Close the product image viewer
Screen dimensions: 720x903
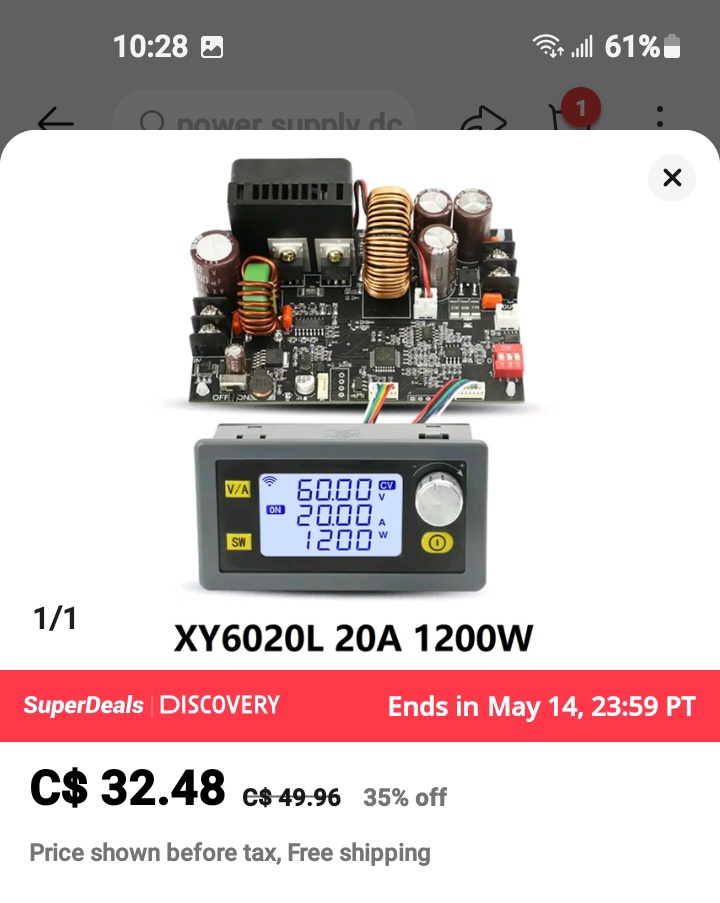[x=671, y=178]
